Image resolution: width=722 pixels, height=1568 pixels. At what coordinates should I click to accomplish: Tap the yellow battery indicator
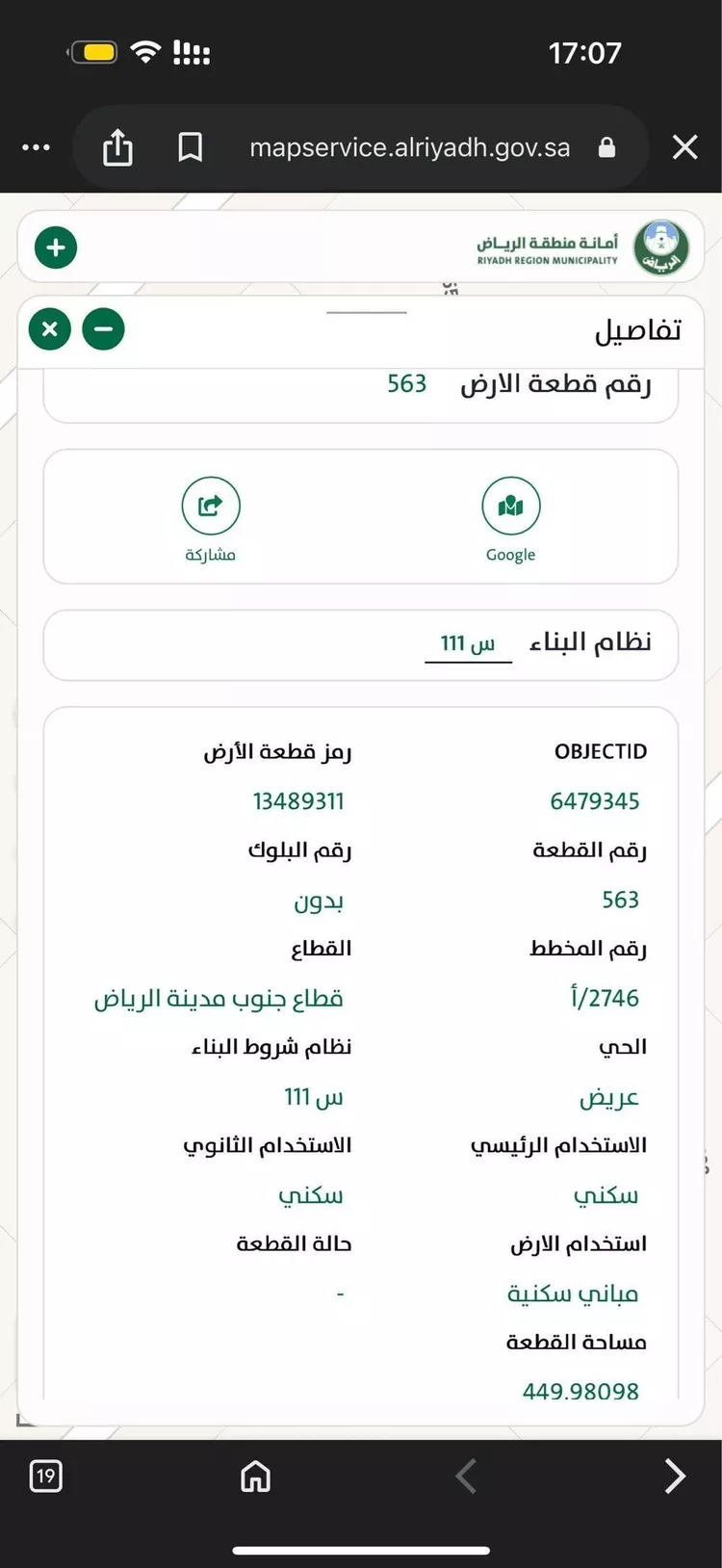pos(92,53)
